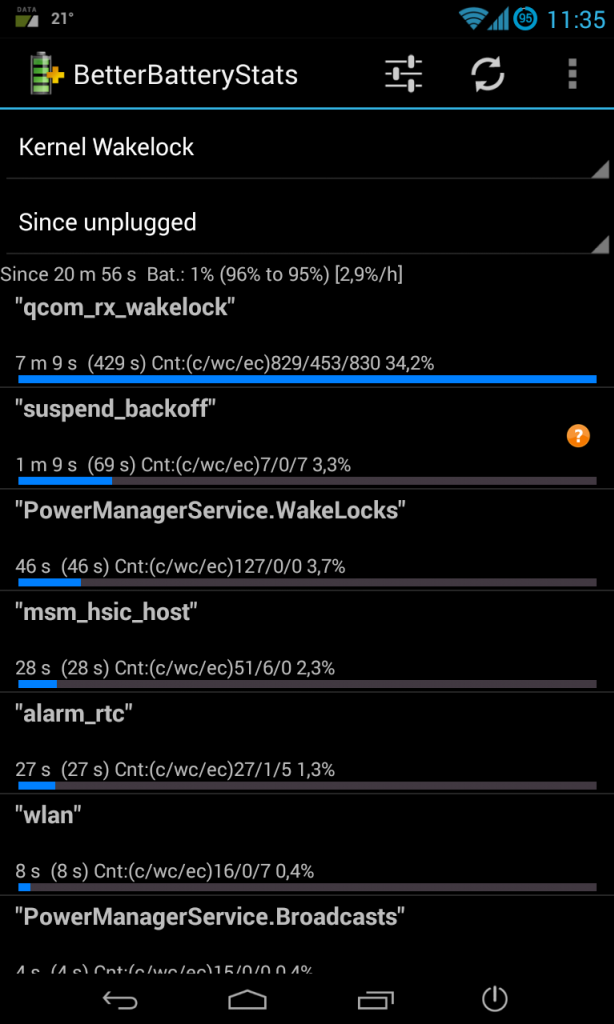Open the overflow menu
614x1024 pixels.
(x=572, y=74)
